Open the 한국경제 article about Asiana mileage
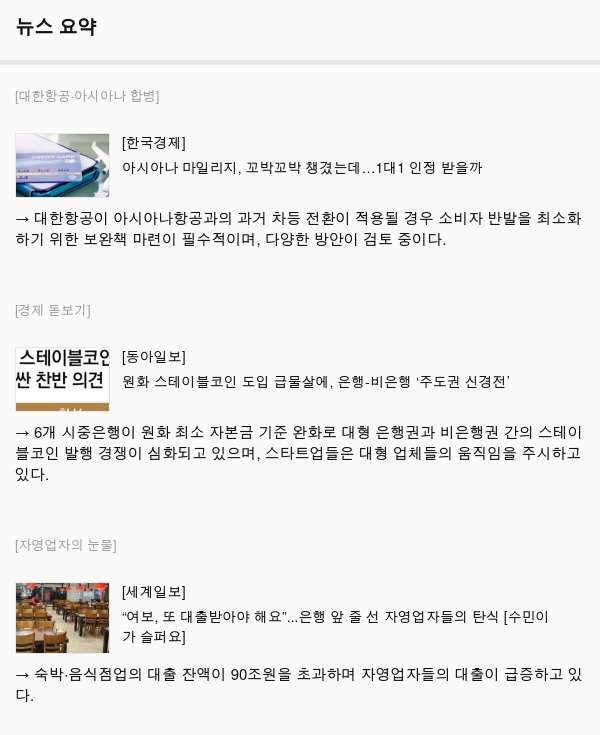The width and height of the screenshot is (600, 735). (x=301, y=168)
